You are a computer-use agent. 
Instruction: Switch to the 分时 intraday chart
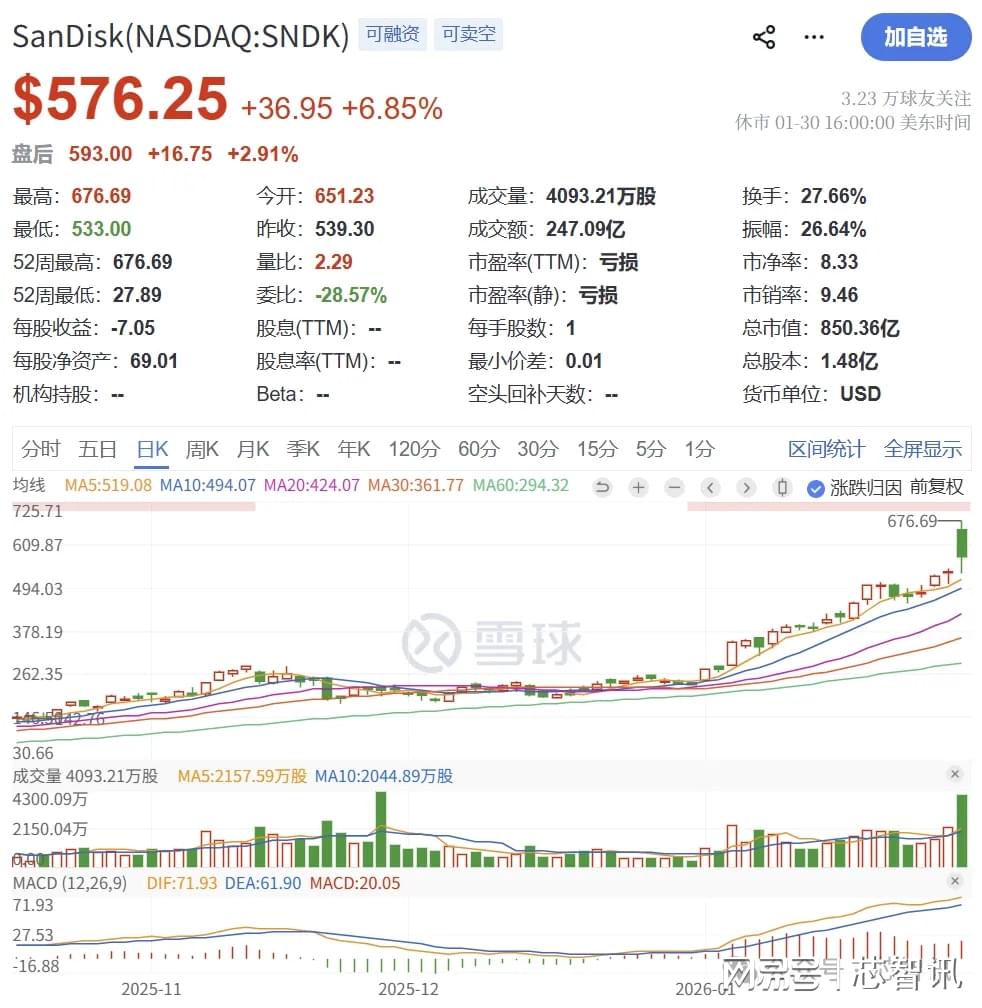tap(41, 449)
